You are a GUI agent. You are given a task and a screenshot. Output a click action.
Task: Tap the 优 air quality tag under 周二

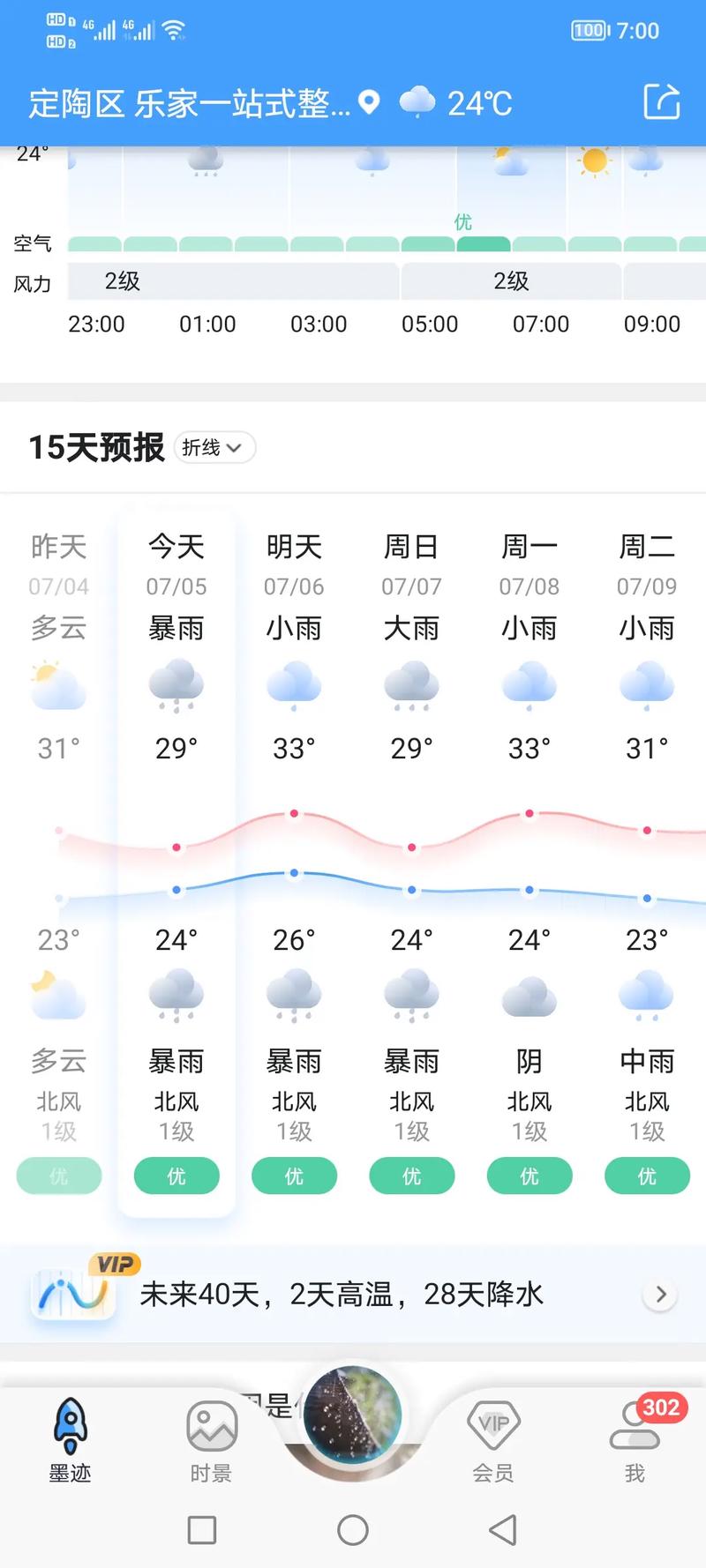click(646, 1176)
